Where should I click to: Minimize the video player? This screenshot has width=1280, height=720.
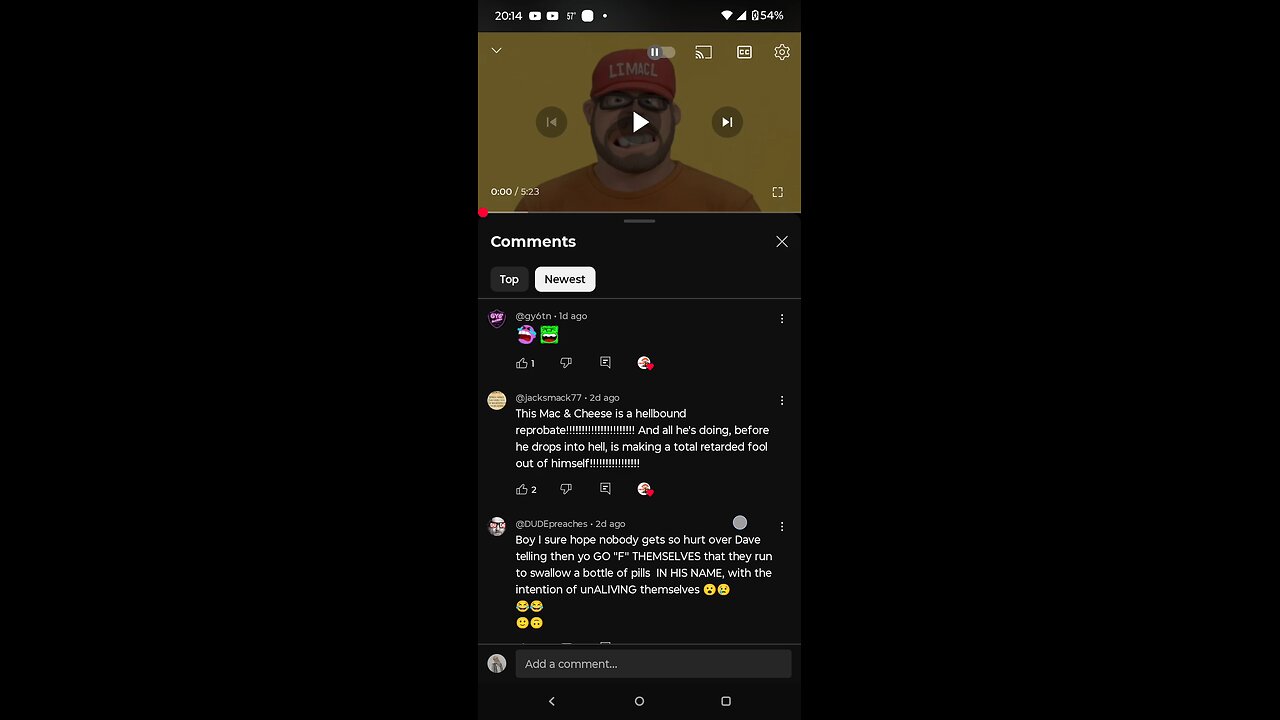click(496, 51)
